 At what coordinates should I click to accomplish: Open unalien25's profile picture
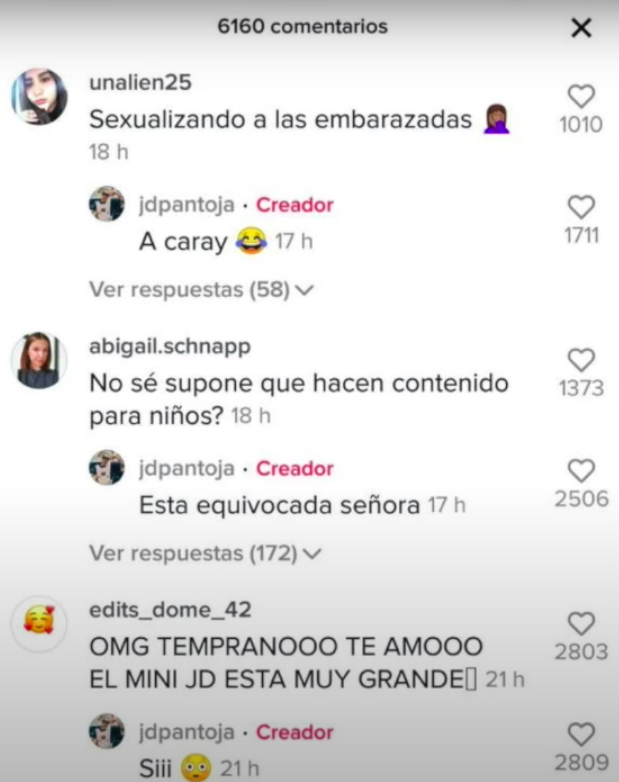pos(39,97)
